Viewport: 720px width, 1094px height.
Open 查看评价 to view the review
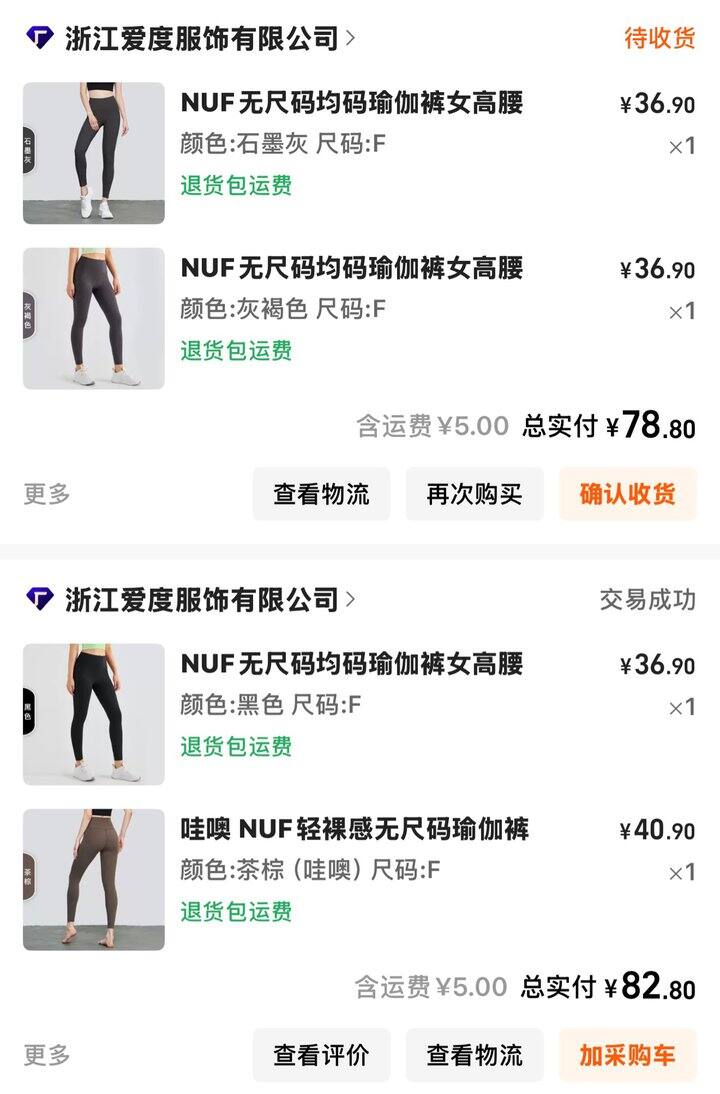coord(321,1055)
